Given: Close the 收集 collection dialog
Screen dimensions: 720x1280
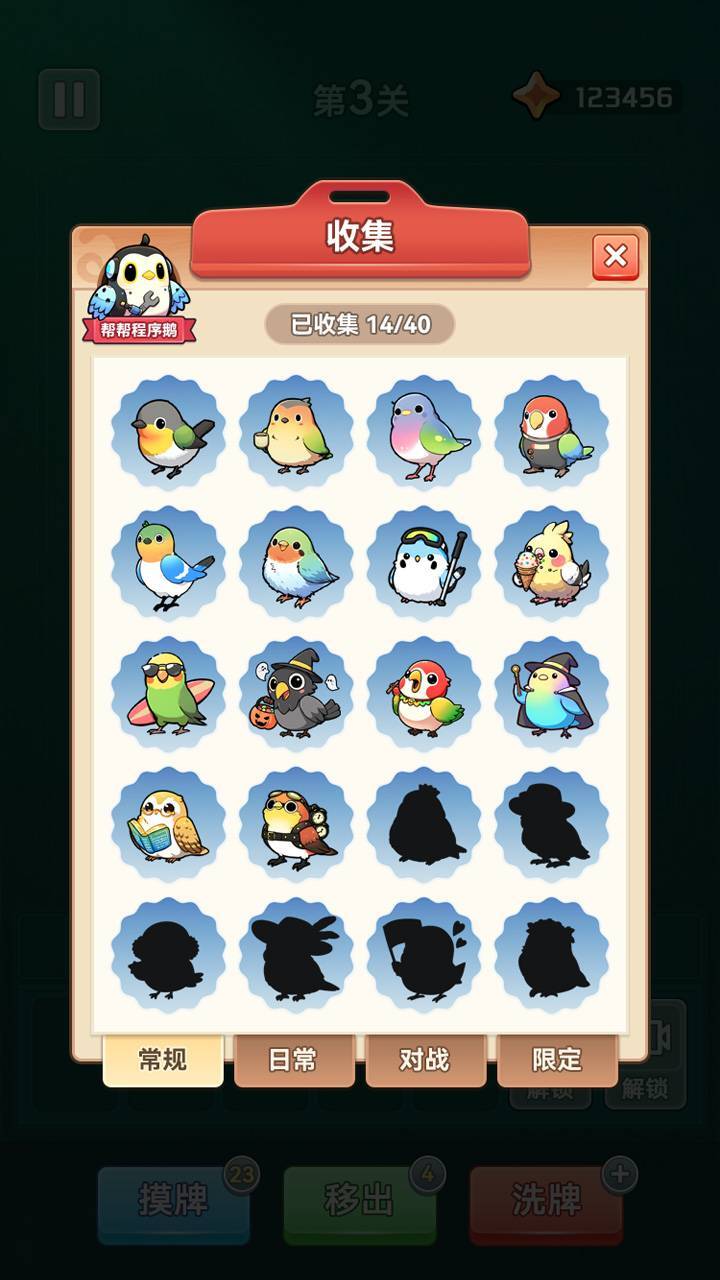Looking at the screenshot, I should (x=615, y=257).
